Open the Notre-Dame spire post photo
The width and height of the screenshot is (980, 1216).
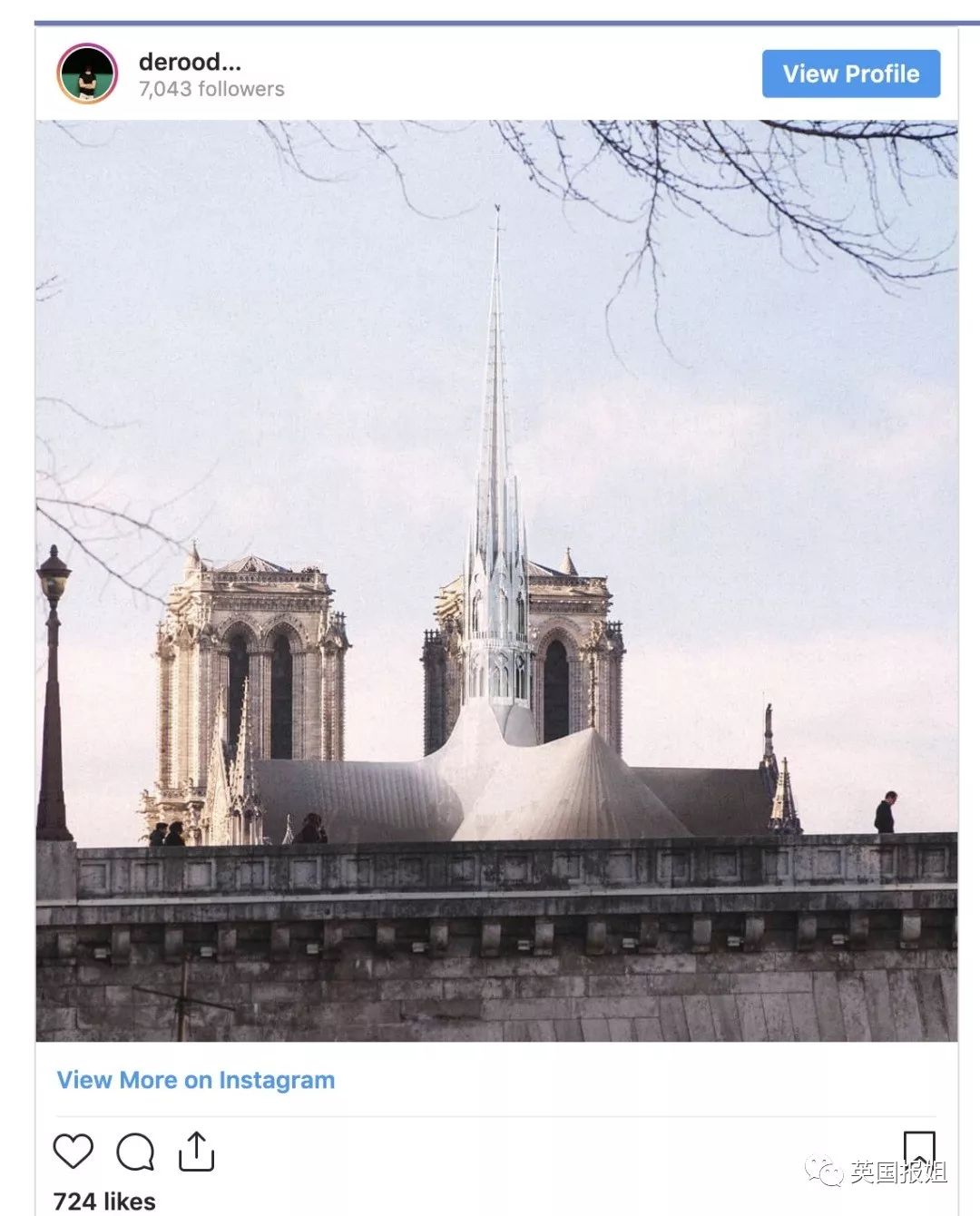(x=496, y=581)
